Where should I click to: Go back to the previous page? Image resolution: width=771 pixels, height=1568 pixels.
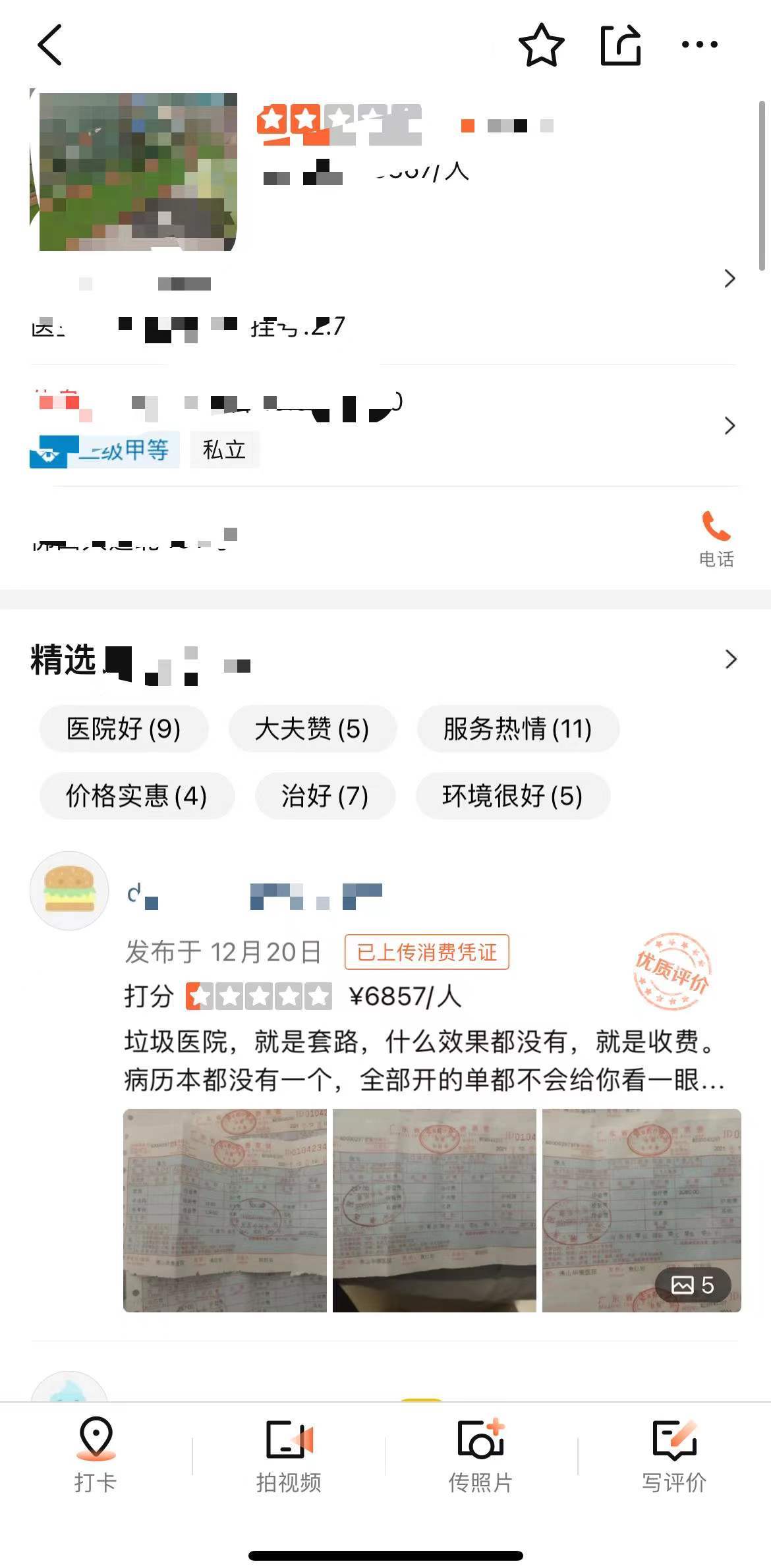tap(50, 45)
